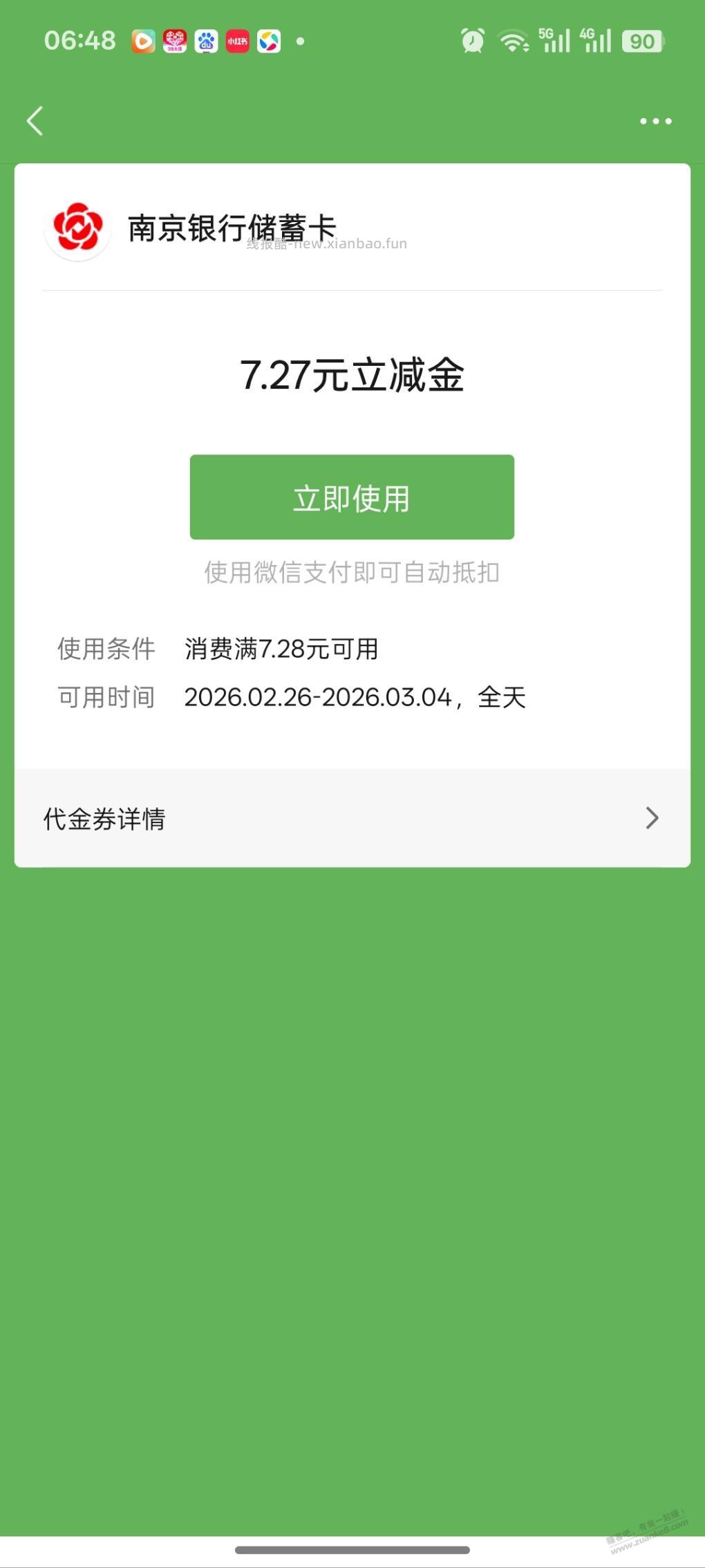Tap the 38大促 promotion notification icon
This screenshot has height=1568, width=705.
(x=174, y=41)
